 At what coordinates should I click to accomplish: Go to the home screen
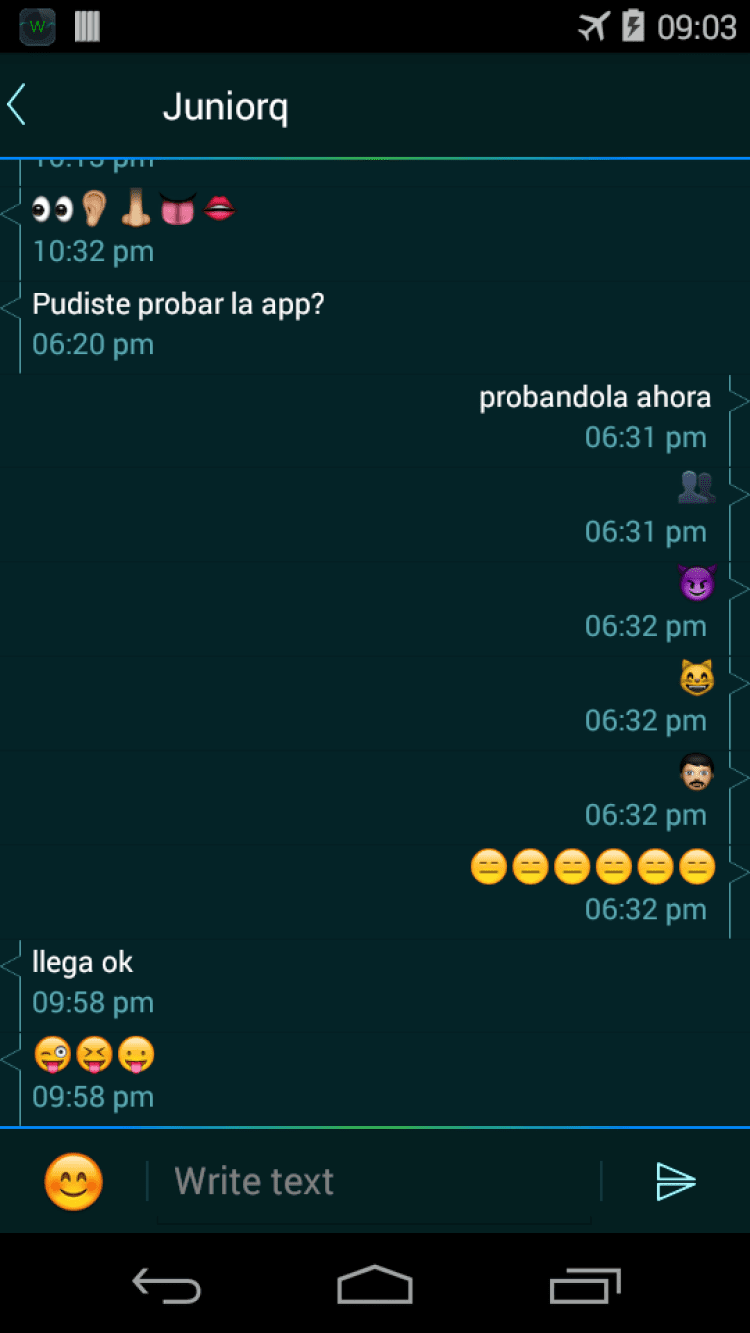point(375,1285)
